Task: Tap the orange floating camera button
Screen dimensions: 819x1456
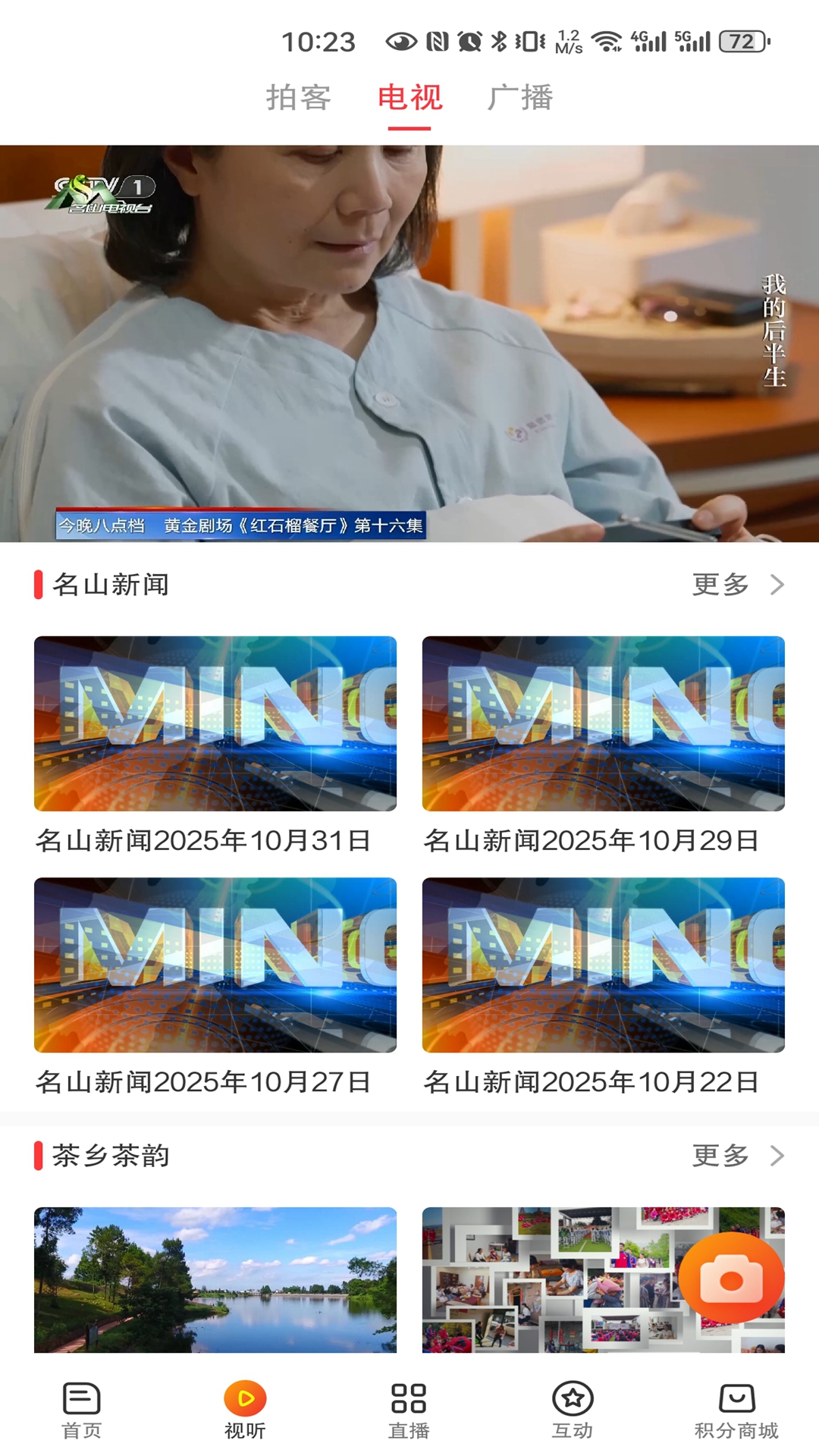Action: point(730,1277)
